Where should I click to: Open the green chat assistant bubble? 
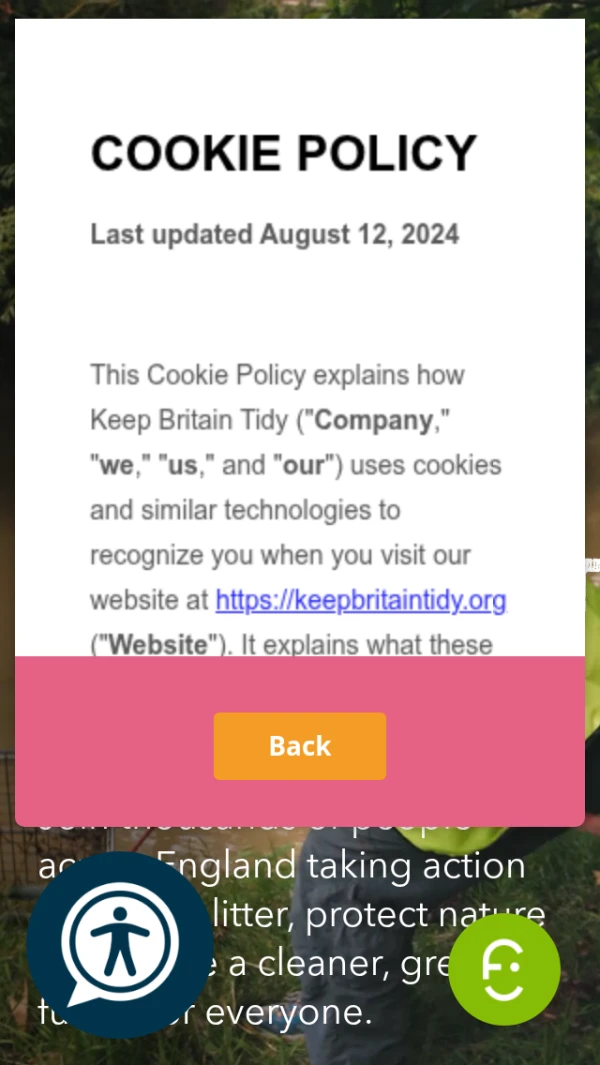[504, 969]
